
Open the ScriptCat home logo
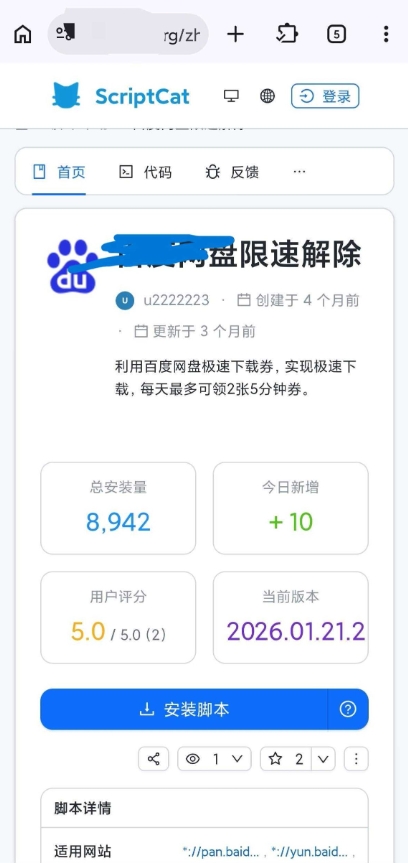[121, 96]
